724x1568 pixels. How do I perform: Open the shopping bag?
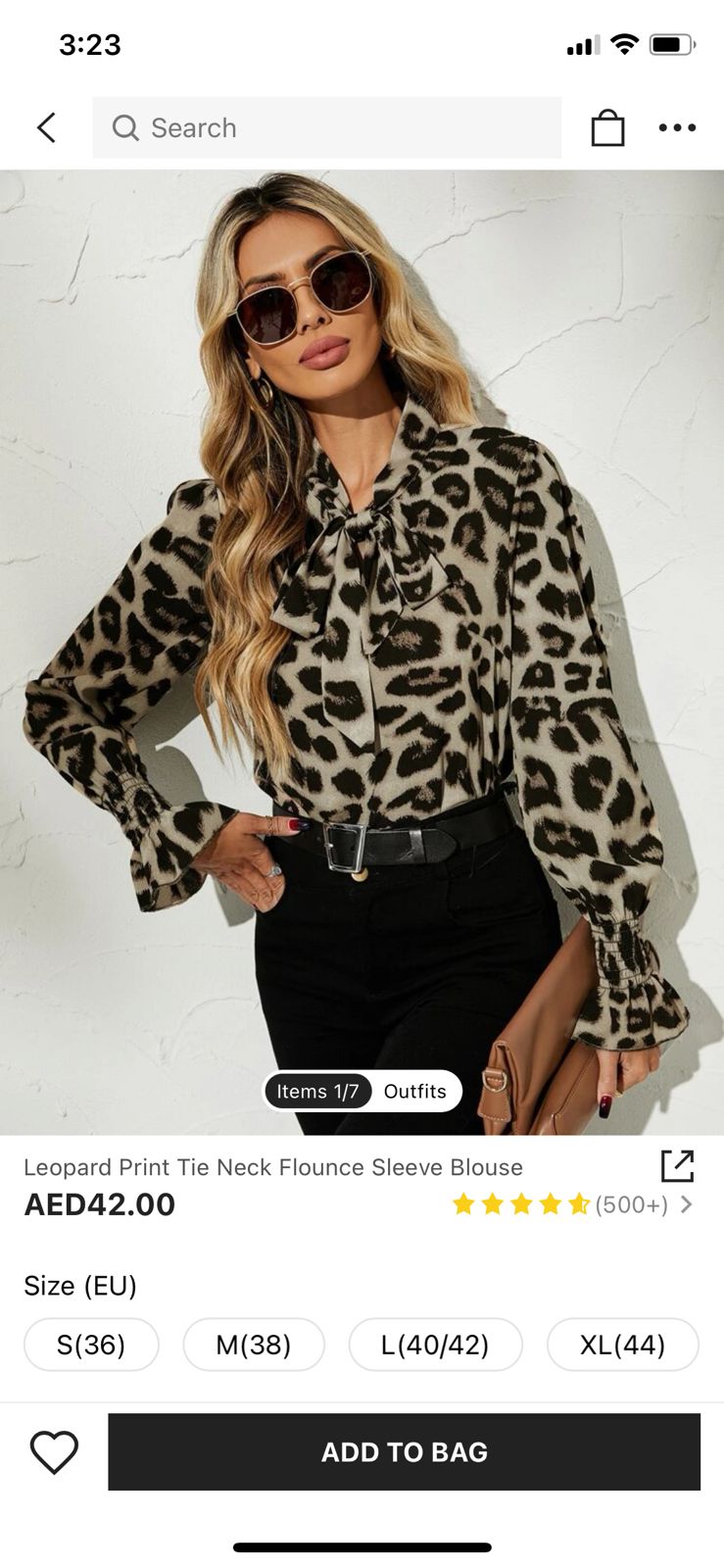(x=607, y=127)
